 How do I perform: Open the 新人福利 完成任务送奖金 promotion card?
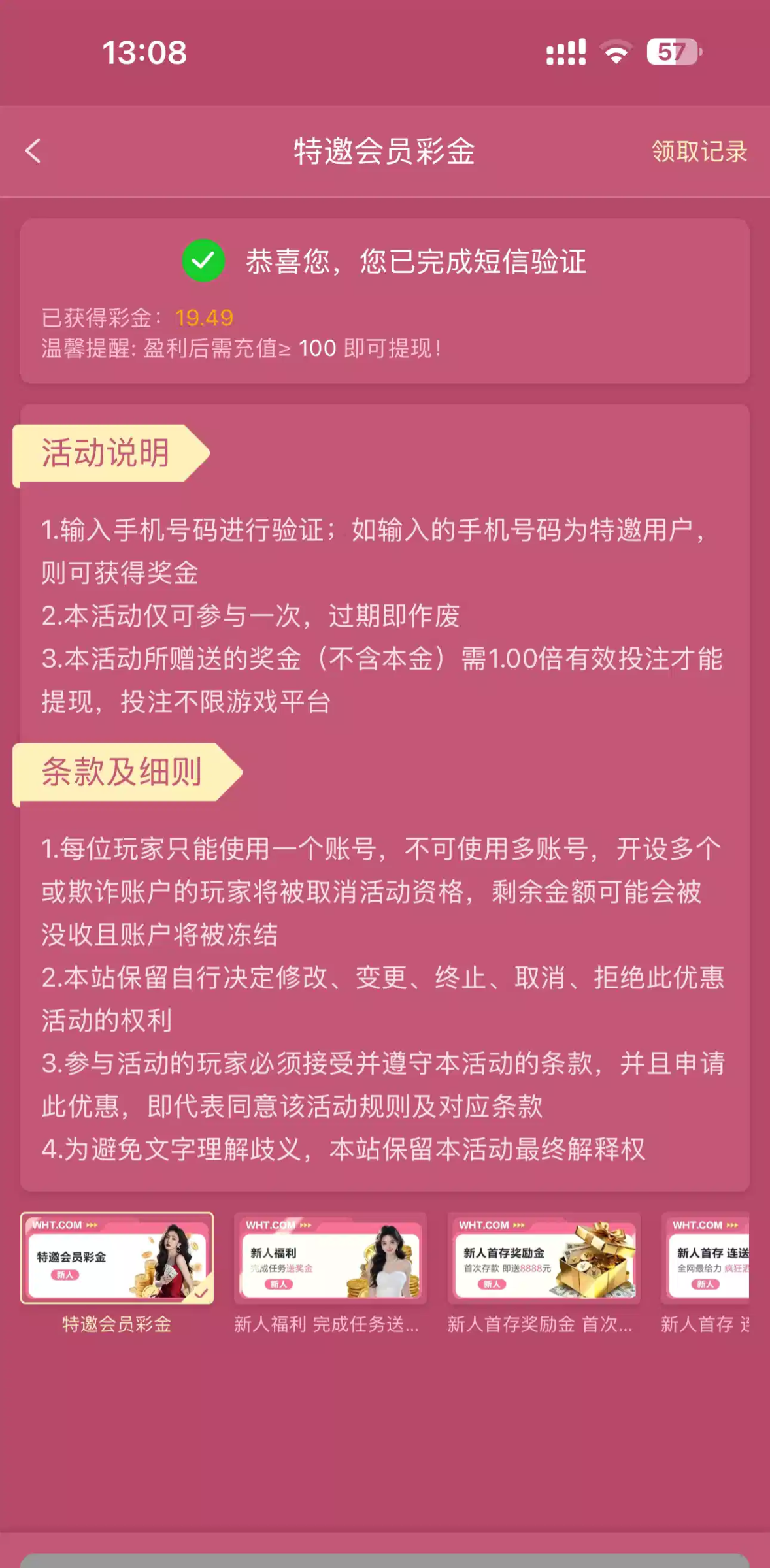330,1258
